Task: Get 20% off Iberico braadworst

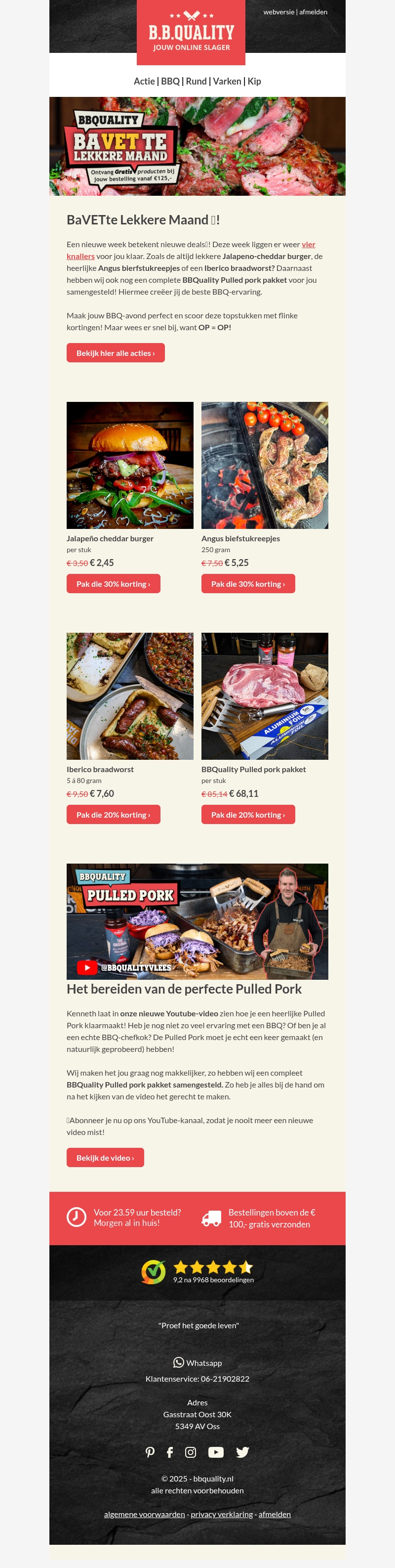Action: click(x=113, y=815)
